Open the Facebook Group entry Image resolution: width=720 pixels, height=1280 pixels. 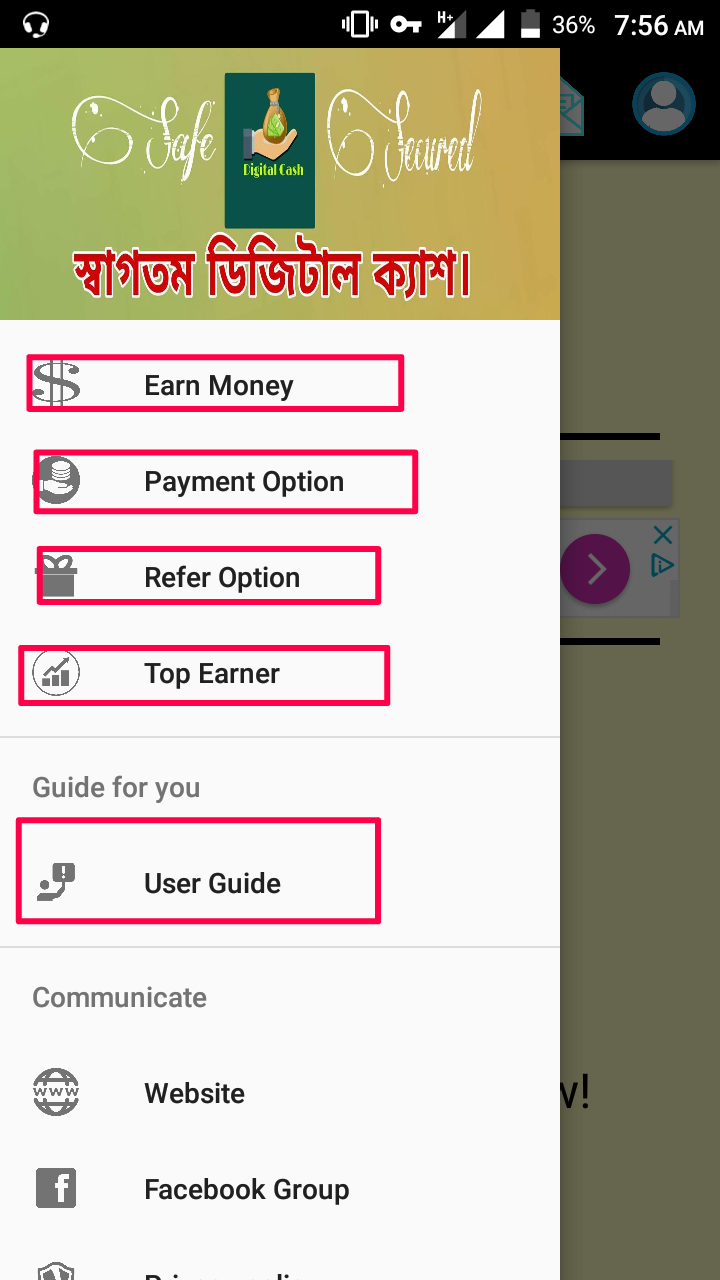coord(246,1190)
